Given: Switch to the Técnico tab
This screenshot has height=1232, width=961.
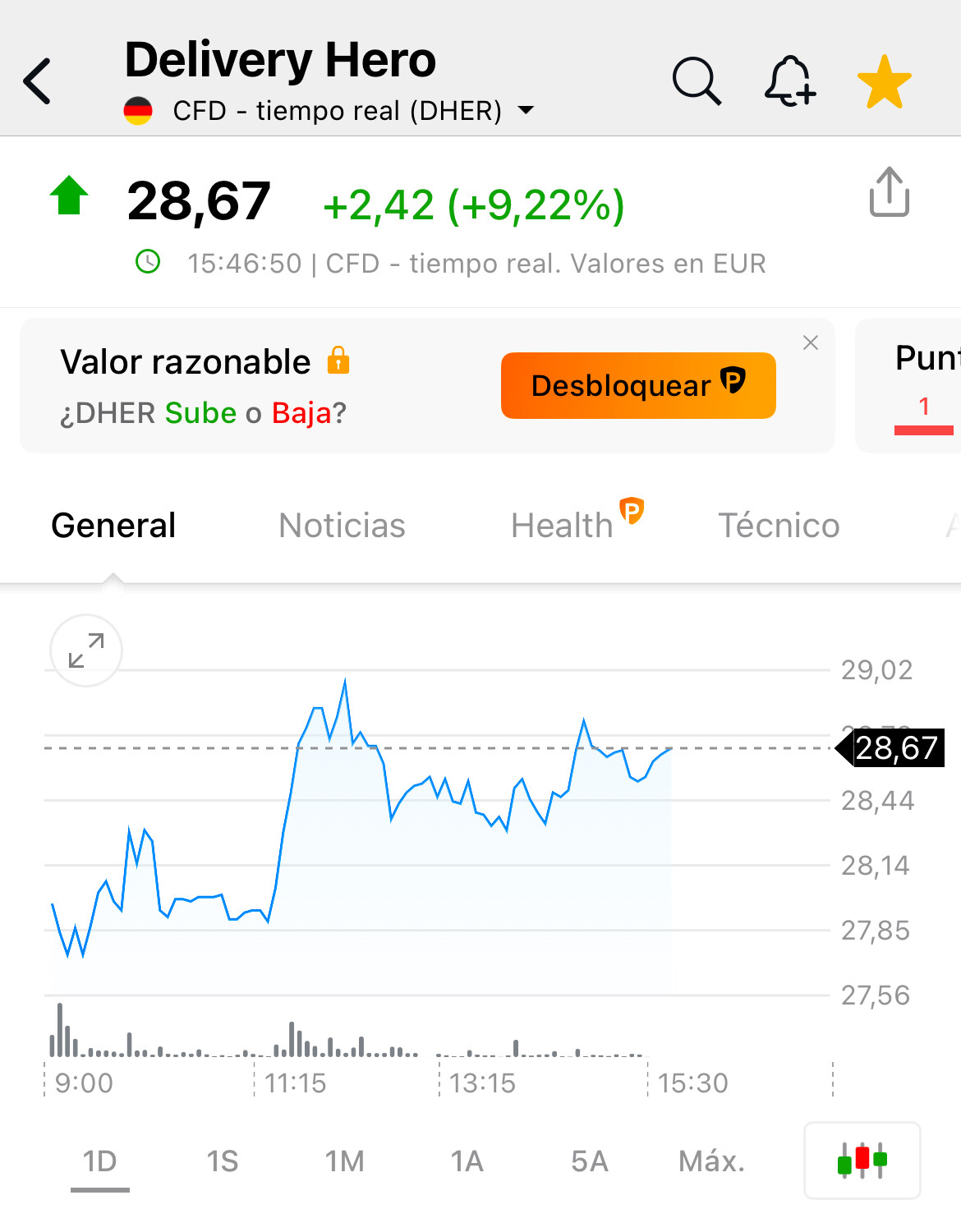Looking at the screenshot, I should (779, 526).
